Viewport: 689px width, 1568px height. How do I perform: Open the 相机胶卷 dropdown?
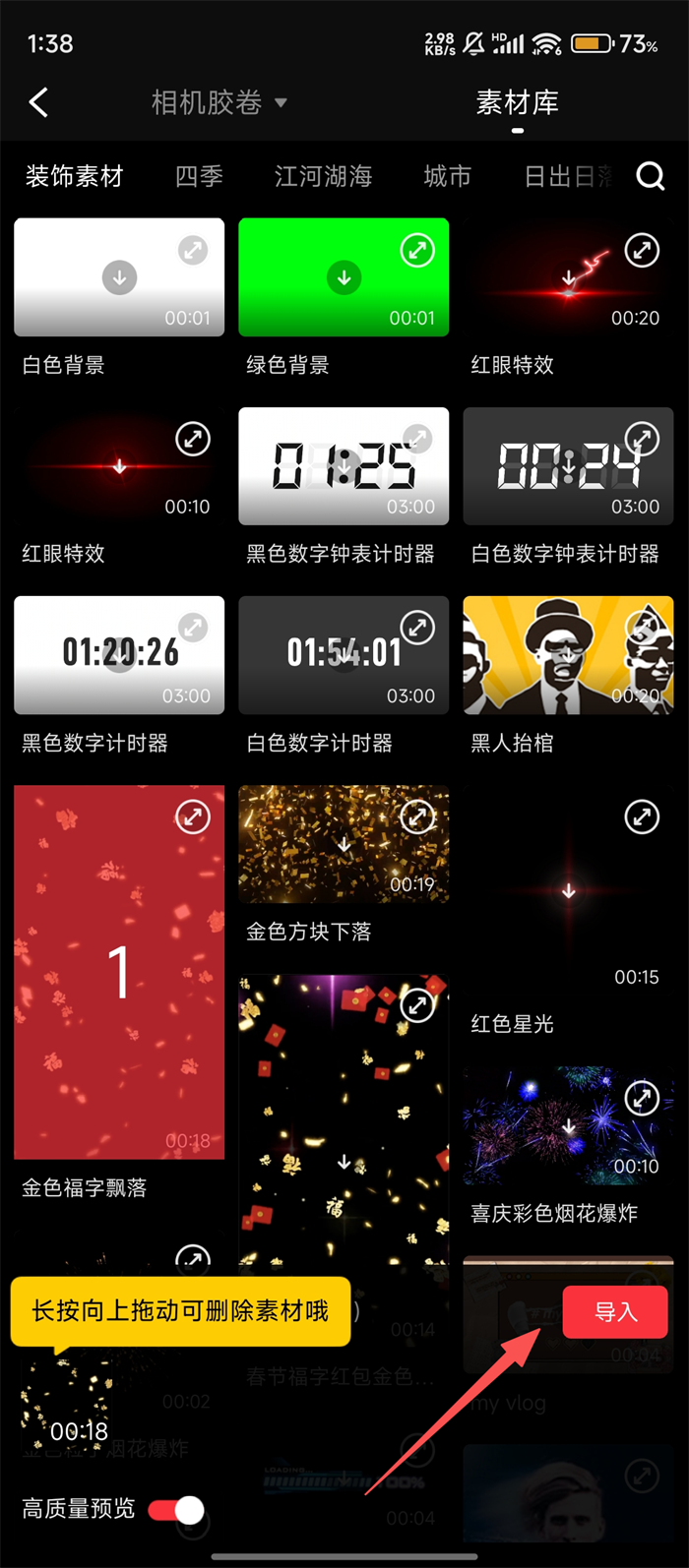(x=219, y=102)
